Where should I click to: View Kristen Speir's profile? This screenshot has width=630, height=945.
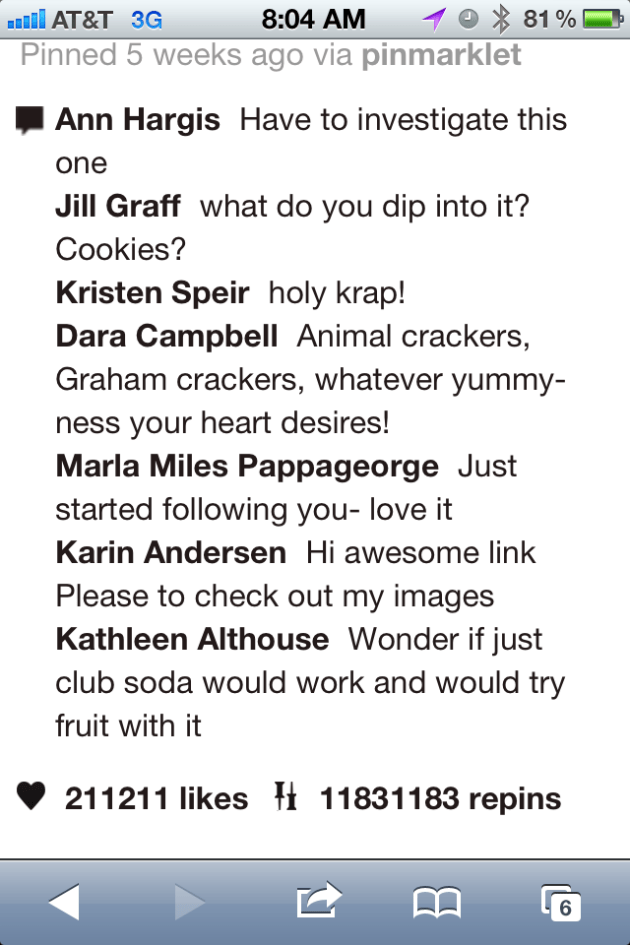[152, 293]
